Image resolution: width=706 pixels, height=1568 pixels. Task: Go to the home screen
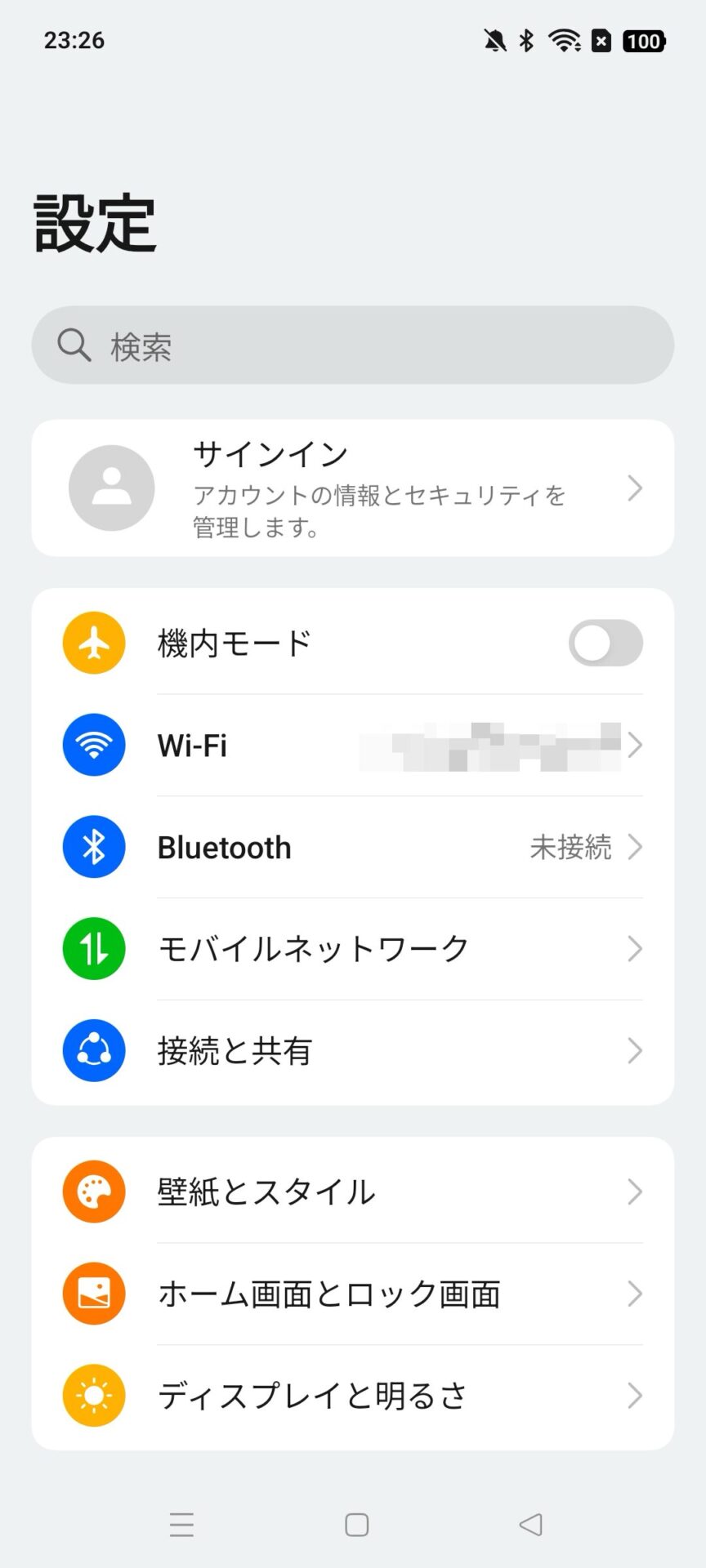coord(357,1525)
